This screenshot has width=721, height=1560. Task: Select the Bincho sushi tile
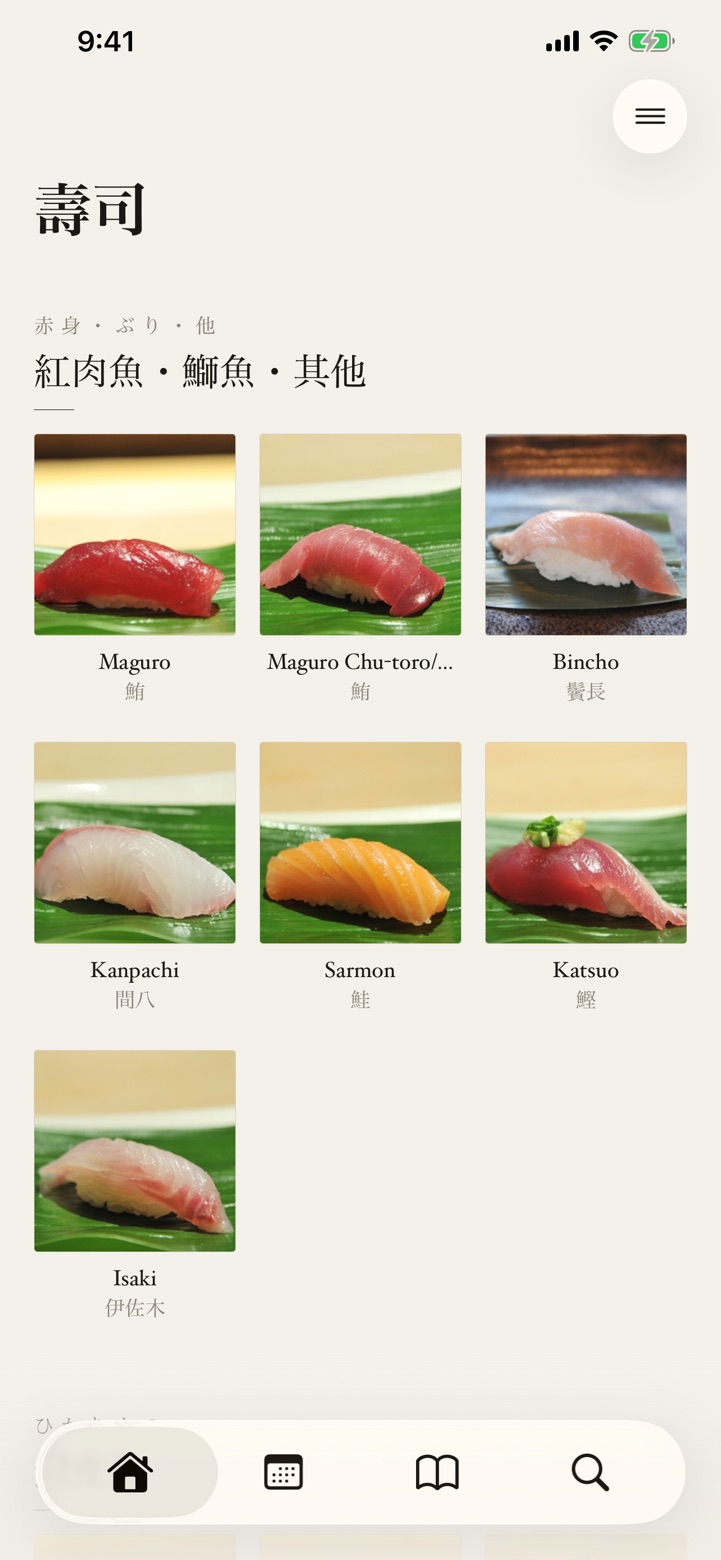(586, 569)
